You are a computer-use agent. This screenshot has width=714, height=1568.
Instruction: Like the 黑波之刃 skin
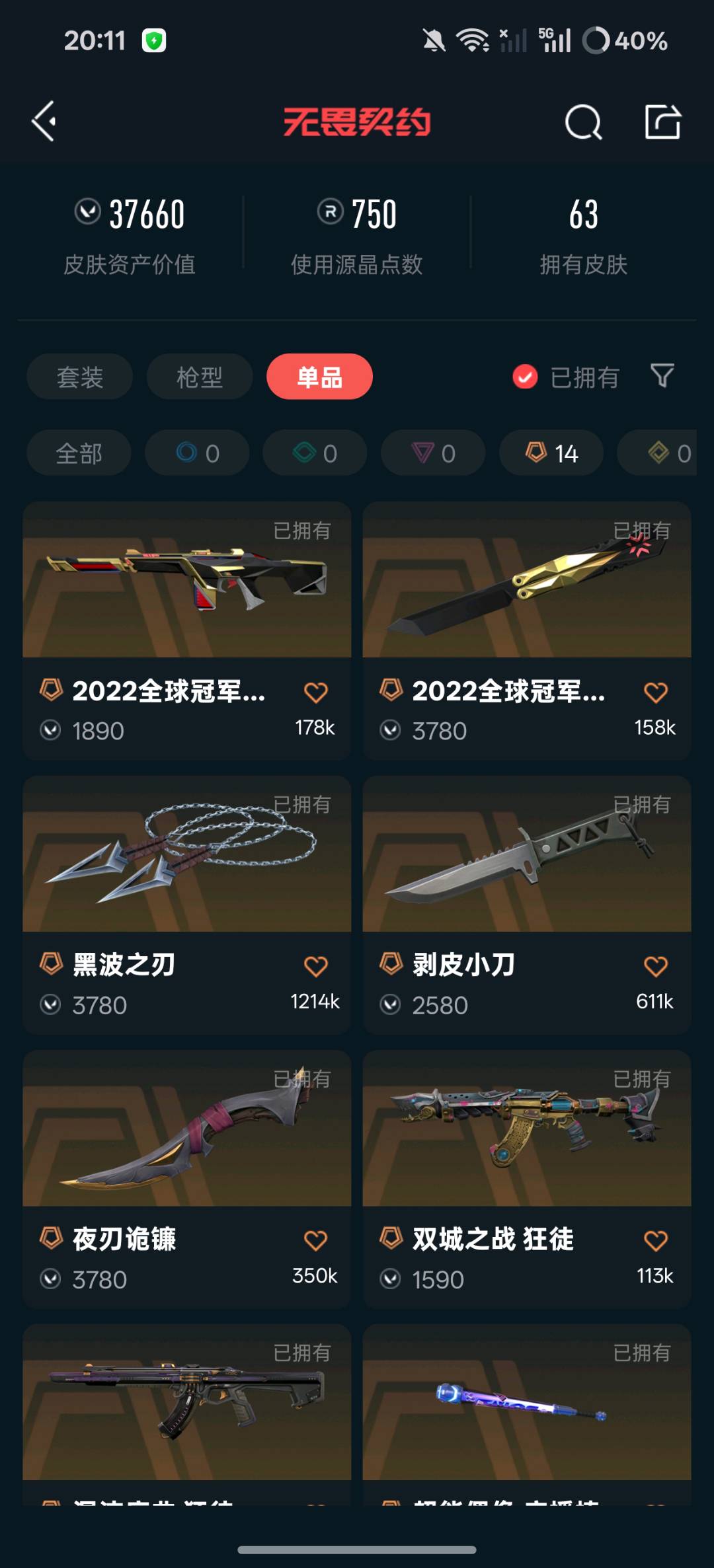(315, 967)
